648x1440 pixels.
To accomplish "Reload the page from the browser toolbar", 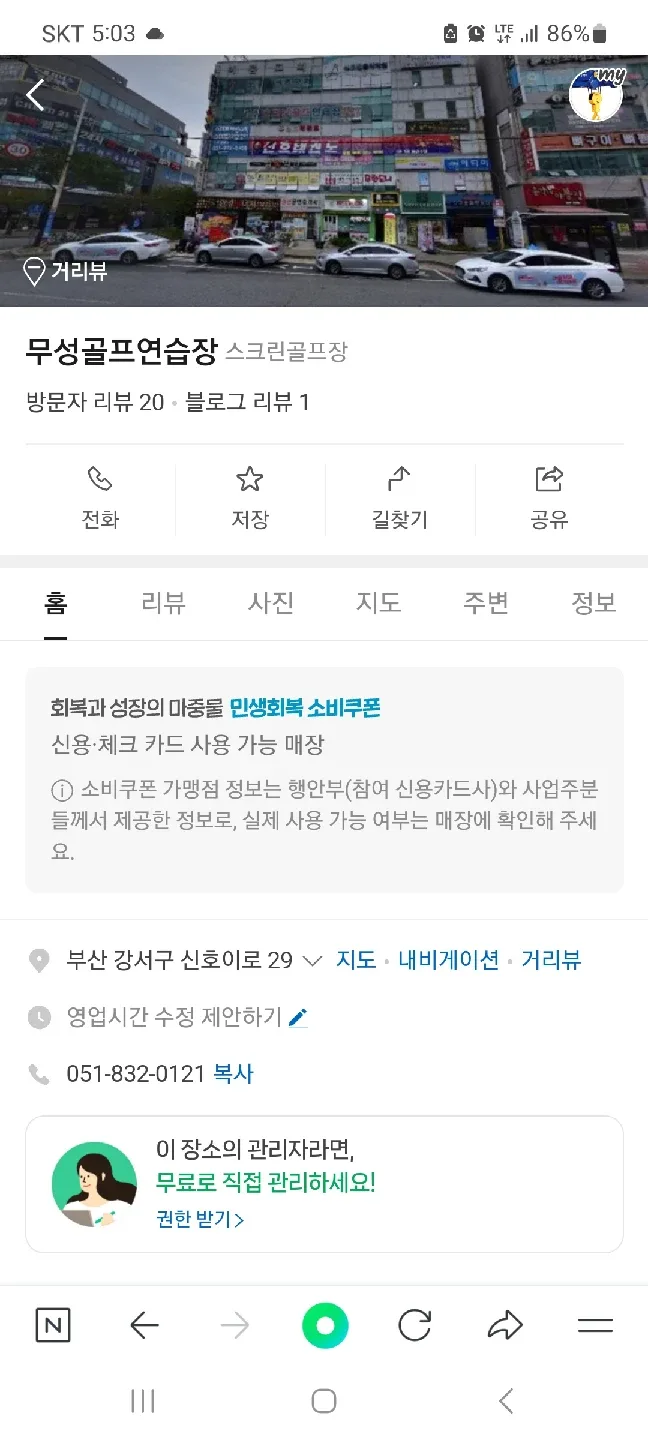I will [x=414, y=1327].
